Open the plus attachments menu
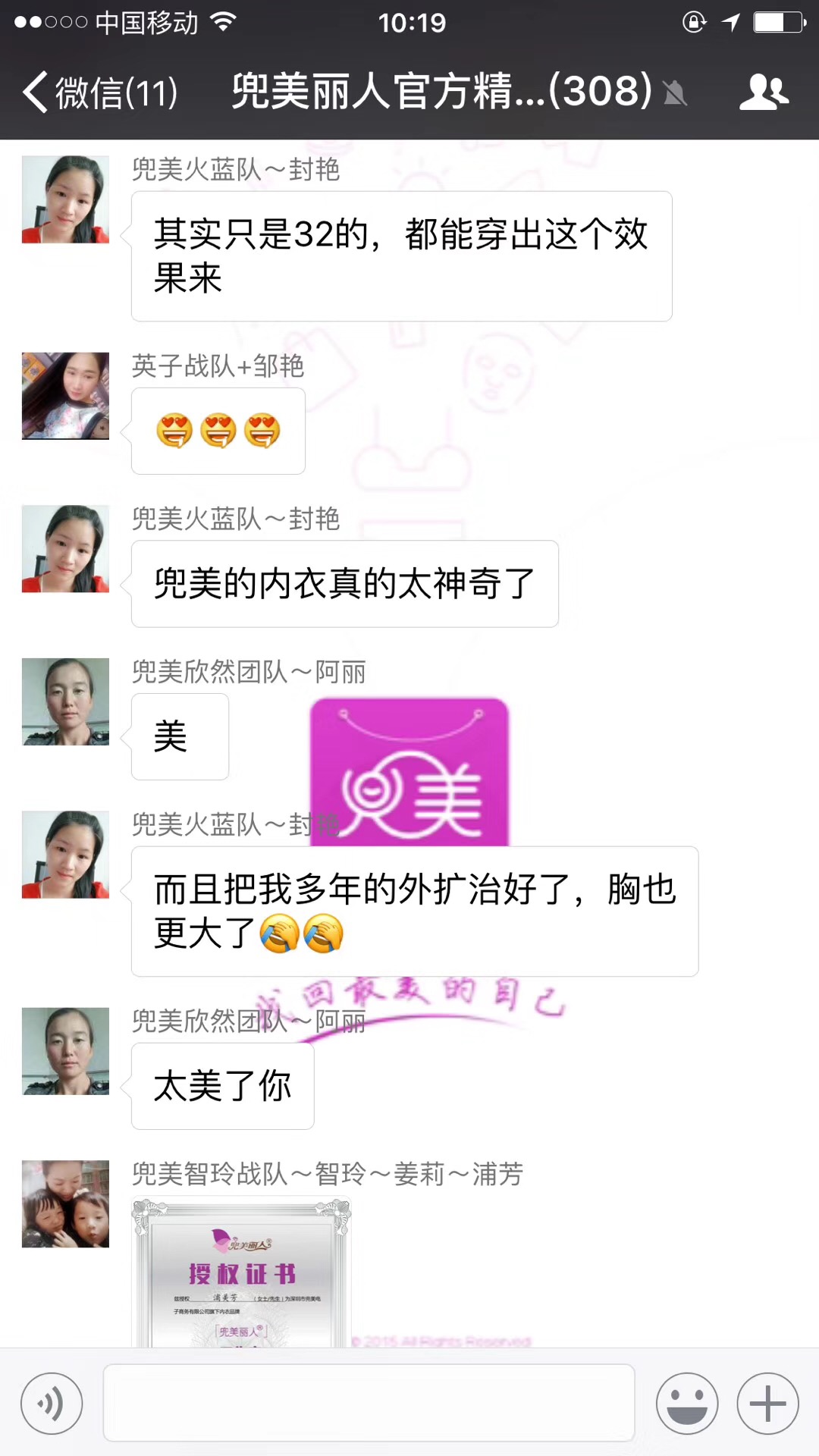 [x=767, y=1404]
